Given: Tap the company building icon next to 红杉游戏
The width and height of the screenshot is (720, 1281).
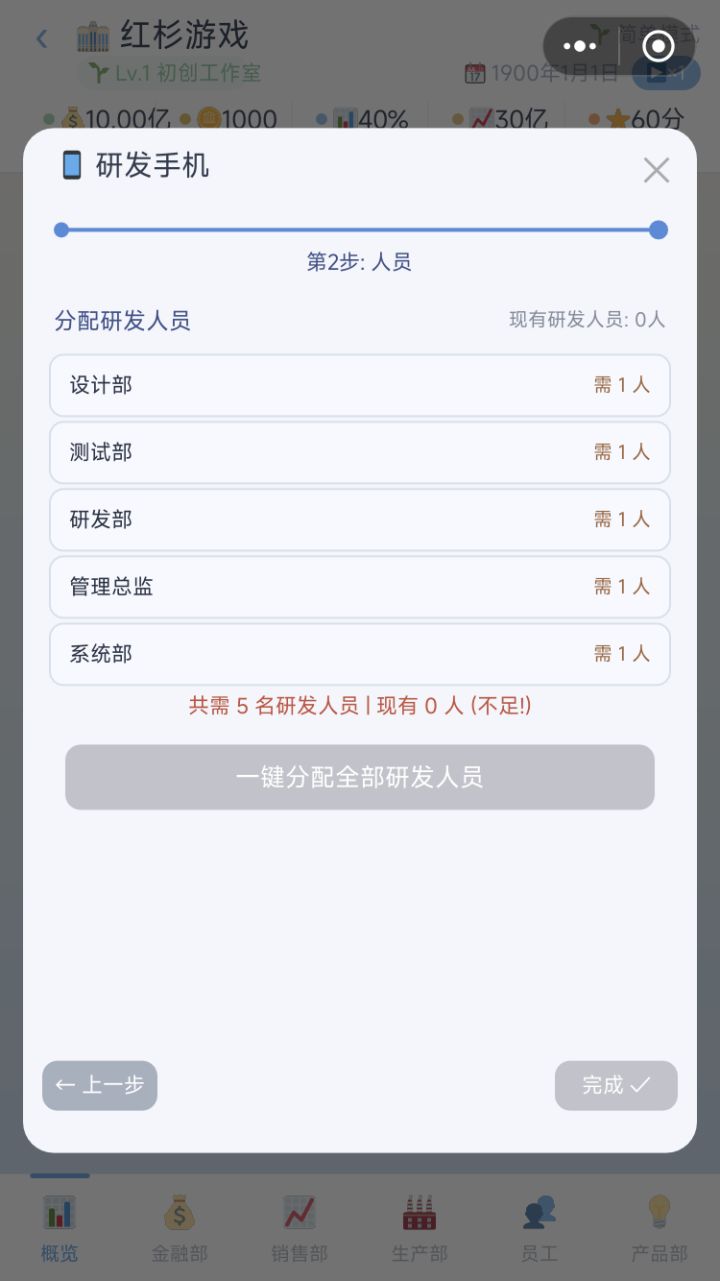Looking at the screenshot, I should pos(92,33).
